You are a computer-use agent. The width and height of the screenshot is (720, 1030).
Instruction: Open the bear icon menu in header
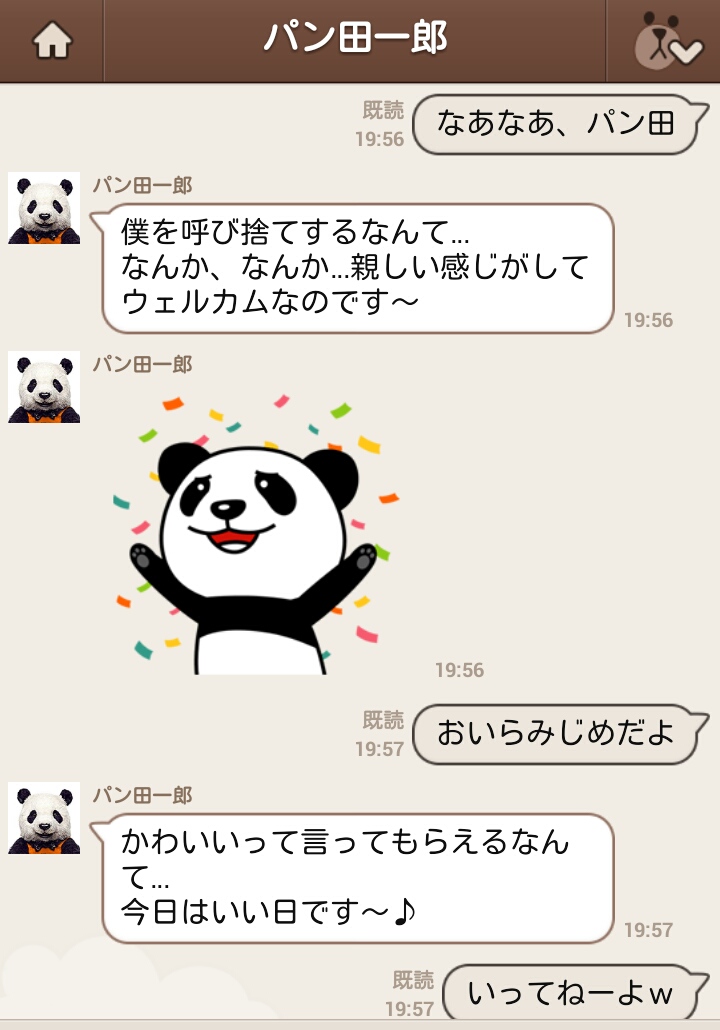(665, 41)
